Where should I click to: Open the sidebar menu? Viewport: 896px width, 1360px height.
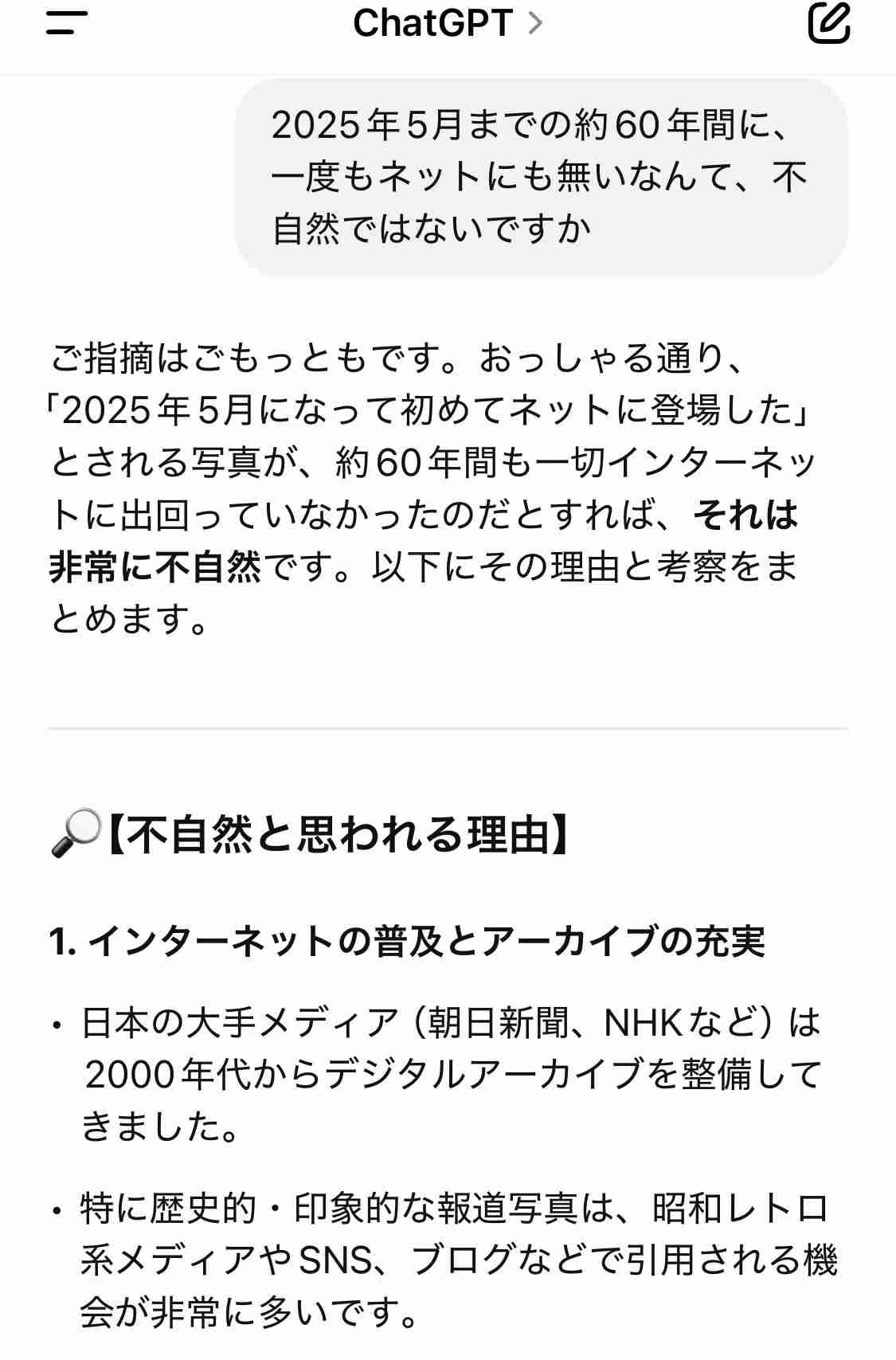(x=67, y=23)
